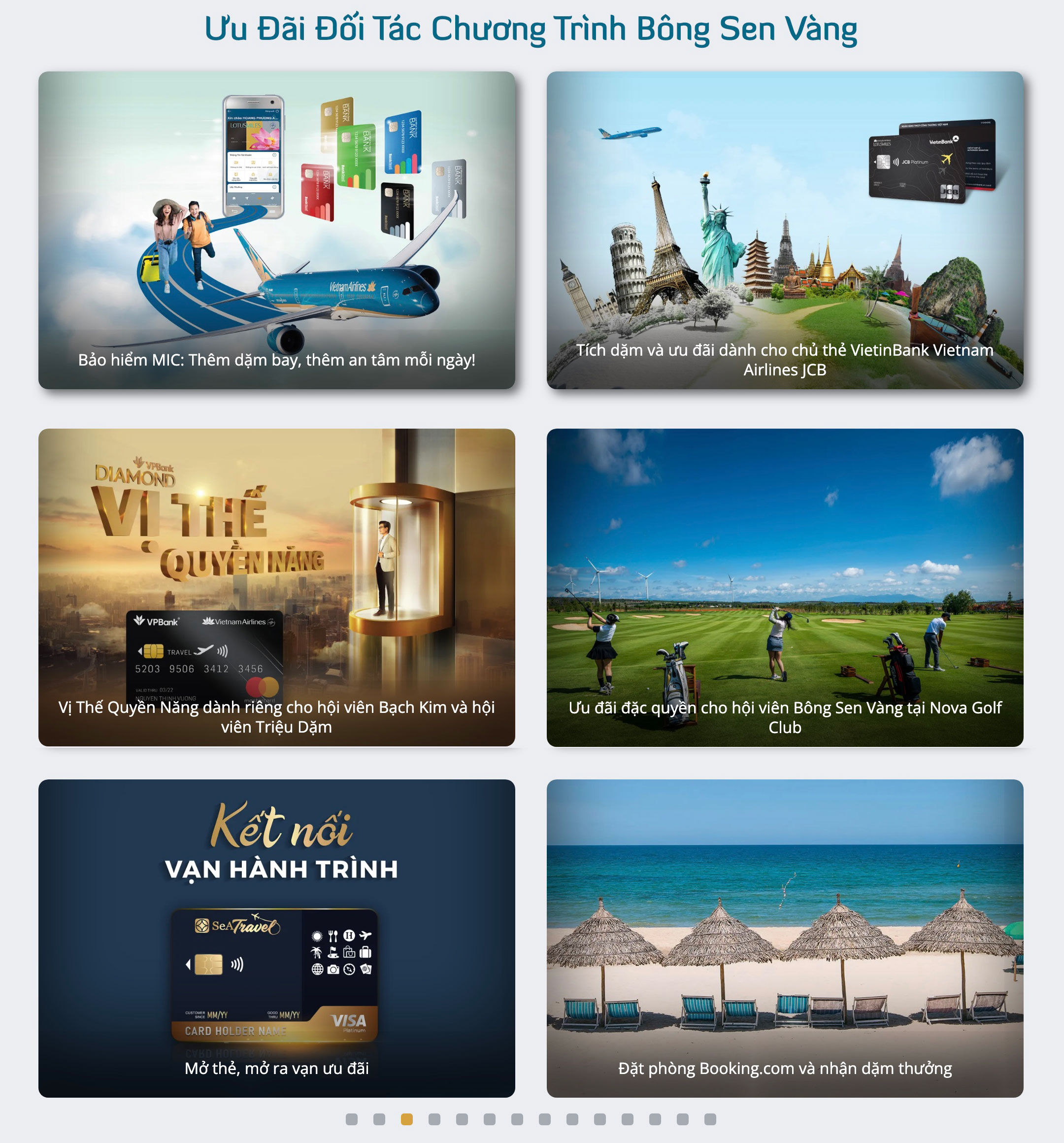Screen dimensions: 1064x1143
Task: Select the fourth carousel page dot
Action: [x=434, y=1119]
